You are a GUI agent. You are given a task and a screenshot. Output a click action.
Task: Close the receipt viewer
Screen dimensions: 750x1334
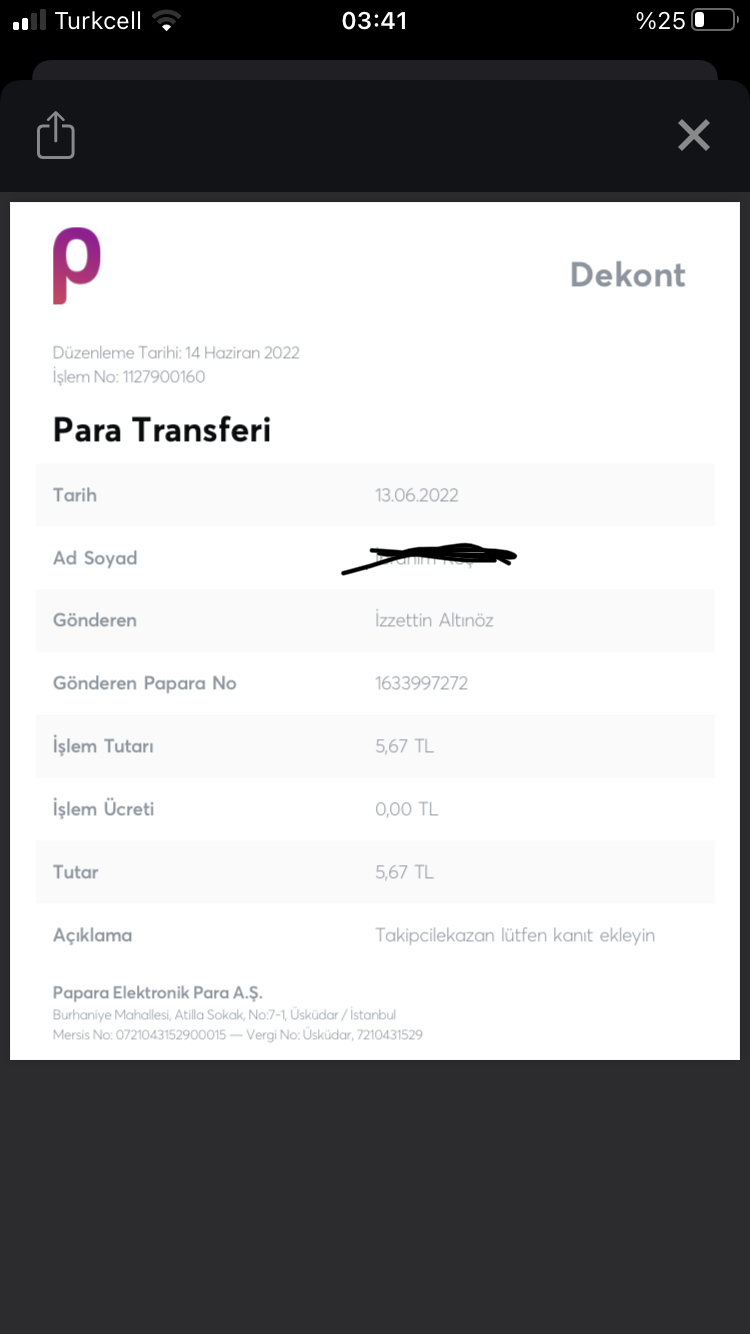pos(694,135)
